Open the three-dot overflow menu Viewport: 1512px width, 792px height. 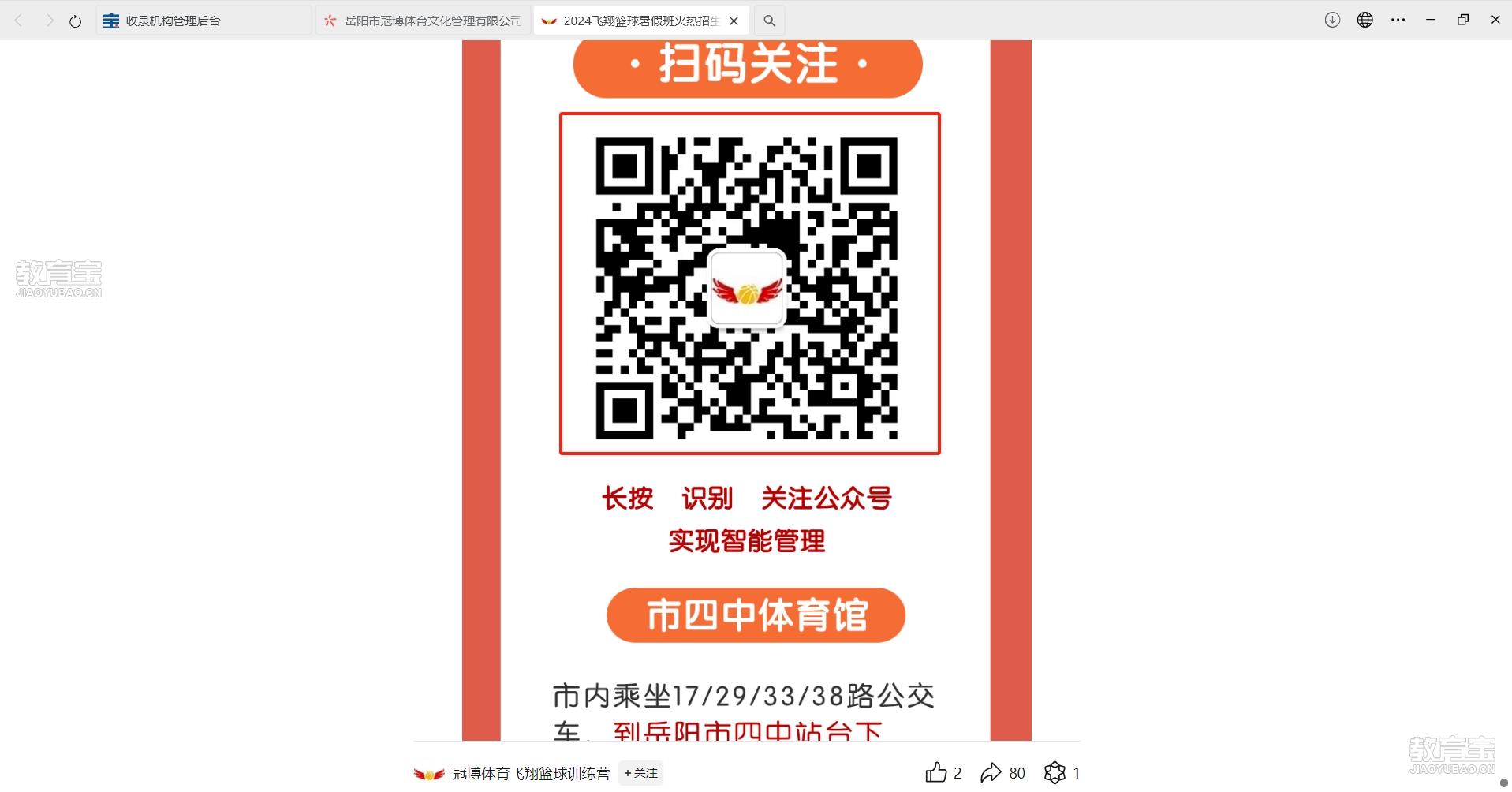coord(1398,21)
